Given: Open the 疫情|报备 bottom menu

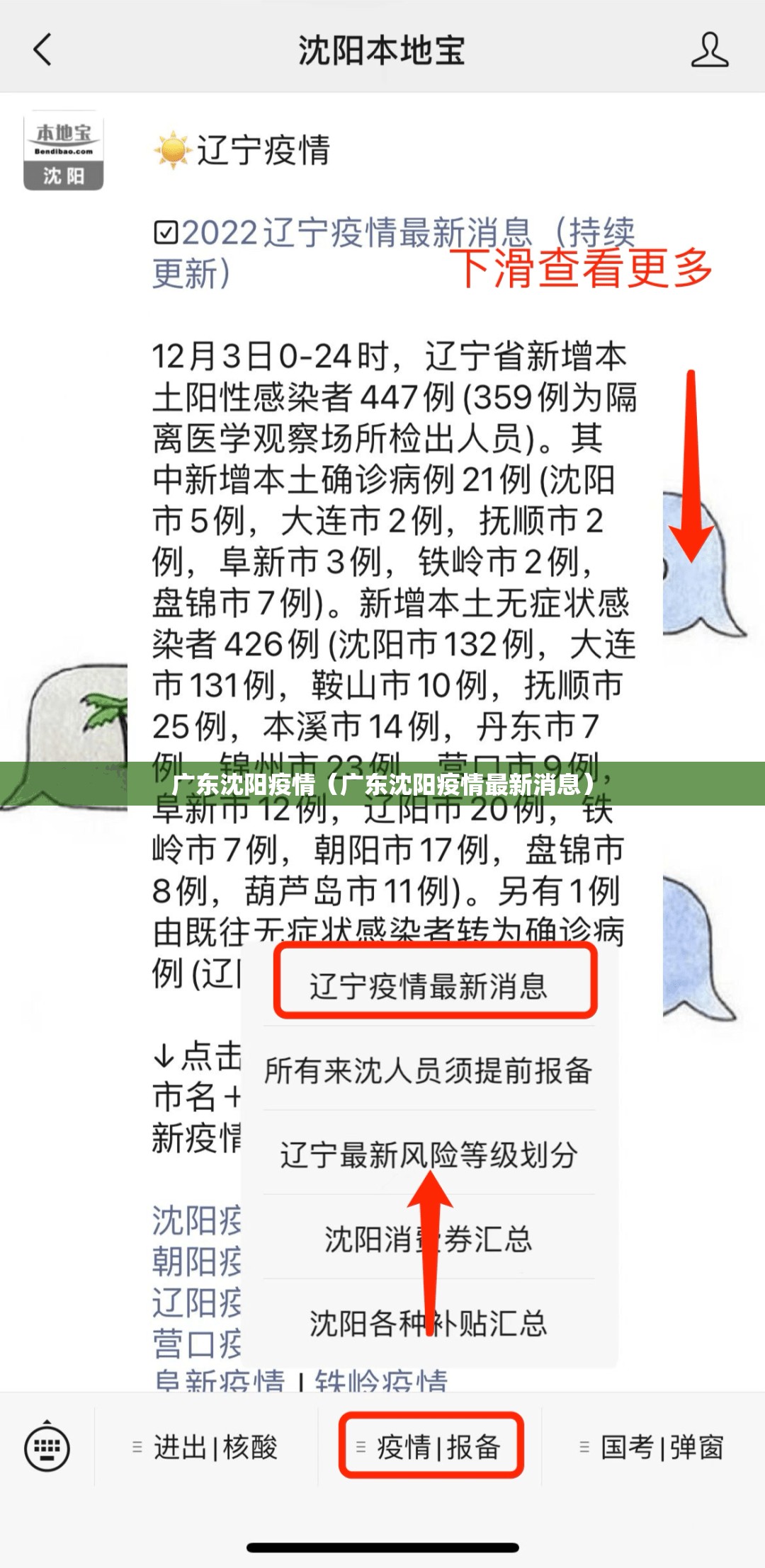Looking at the screenshot, I should pyautogui.click(x=431, y=1447).
